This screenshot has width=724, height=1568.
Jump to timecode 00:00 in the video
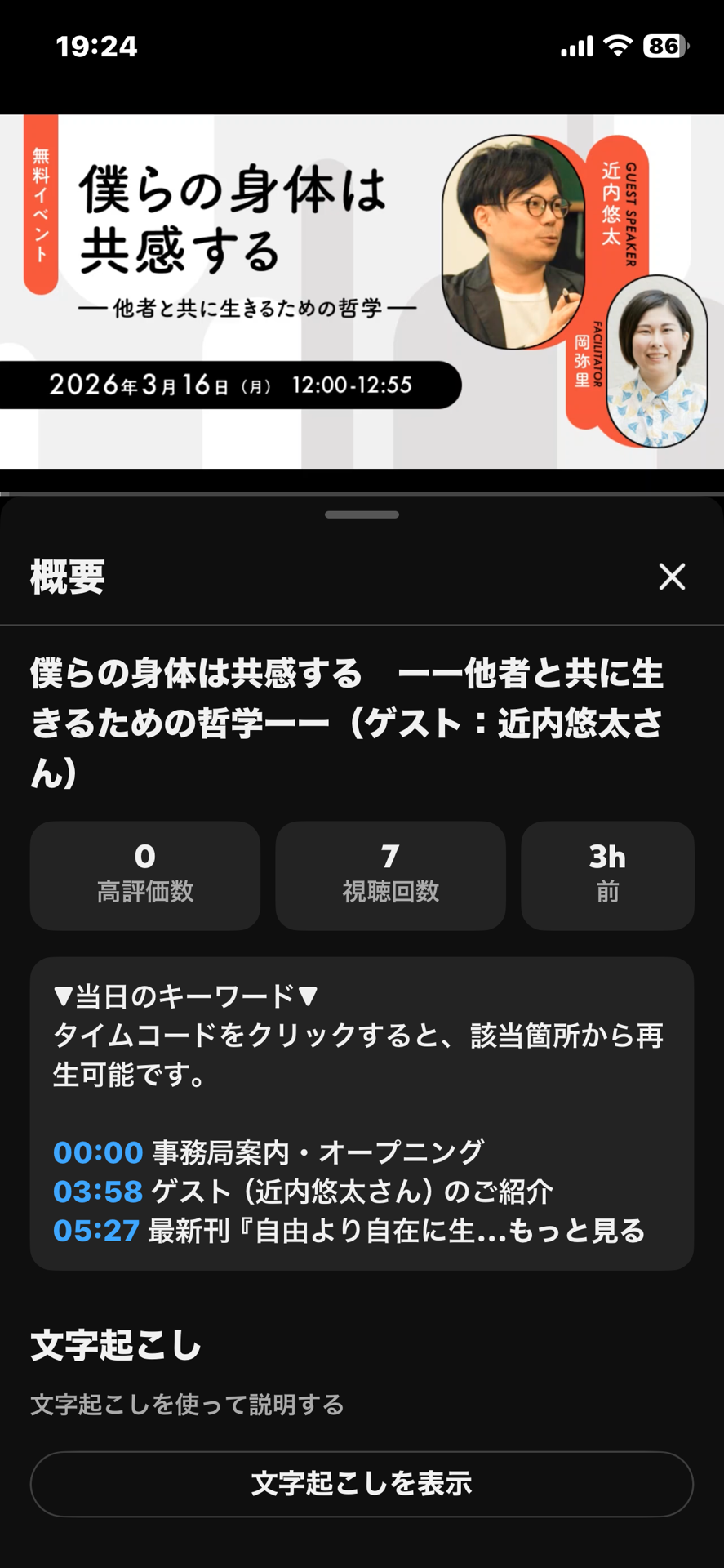[98, 1152]
